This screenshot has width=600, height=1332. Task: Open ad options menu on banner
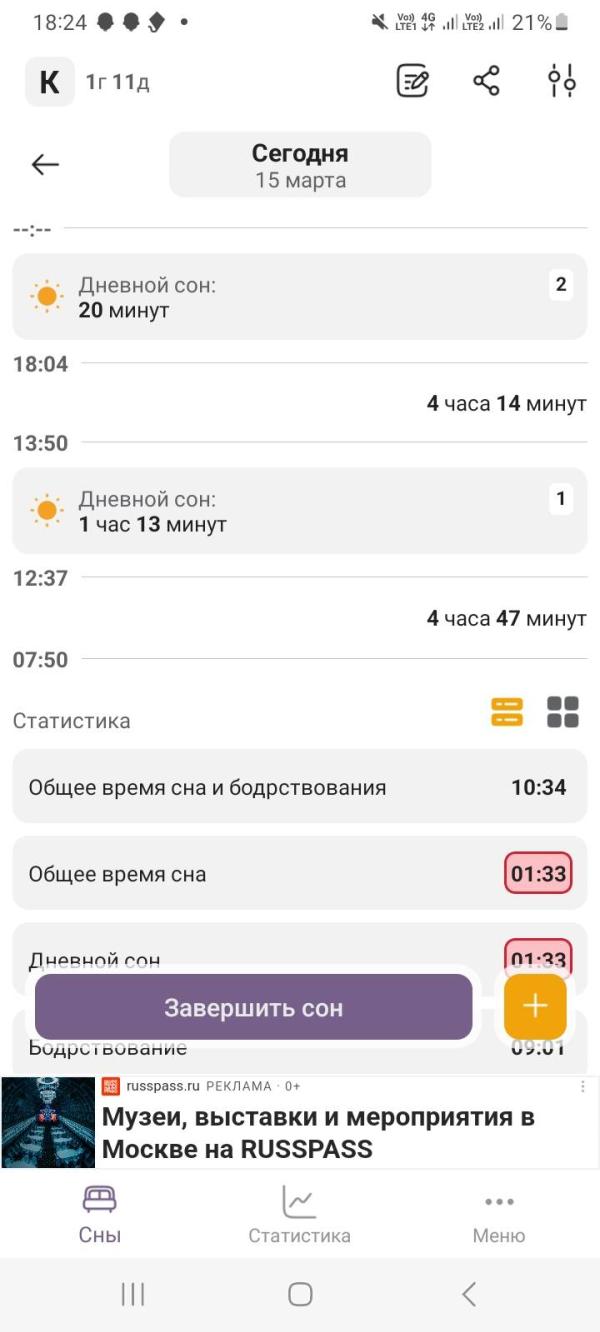click(584, 1087)
